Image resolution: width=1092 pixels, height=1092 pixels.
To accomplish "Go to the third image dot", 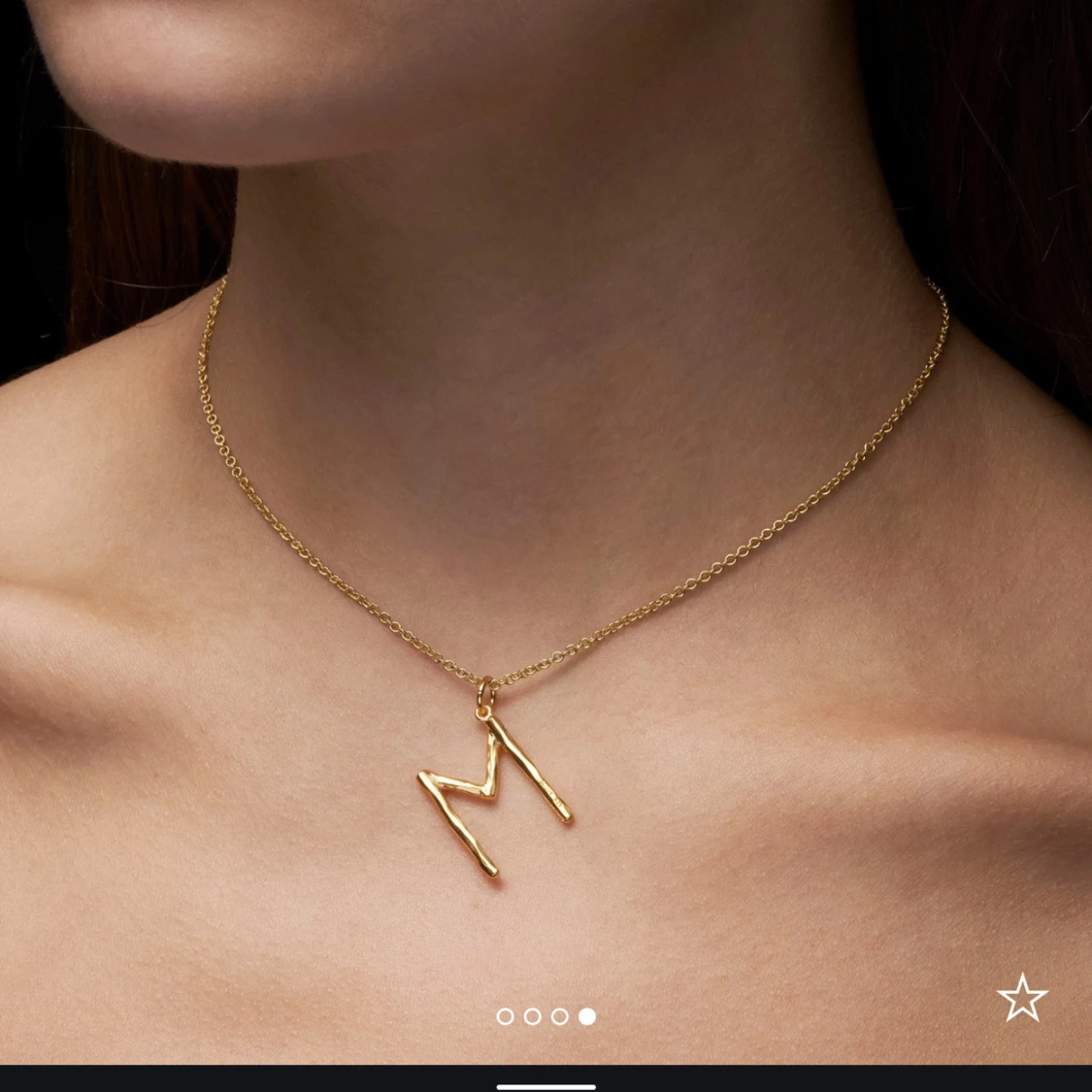I will coord(559,1016).
